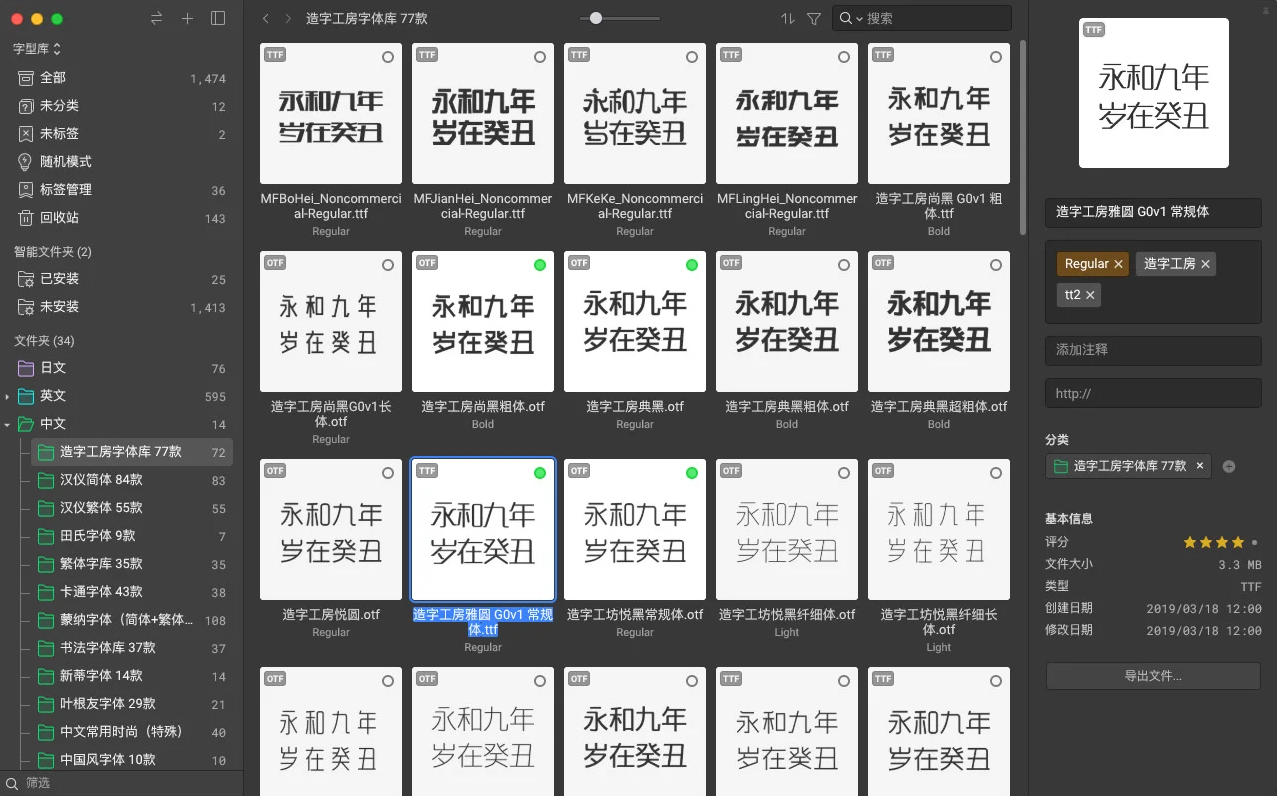Open 随机模式 in the sidebar
This screenshot has width=1277, height=796.
click(x=65, y=162)
